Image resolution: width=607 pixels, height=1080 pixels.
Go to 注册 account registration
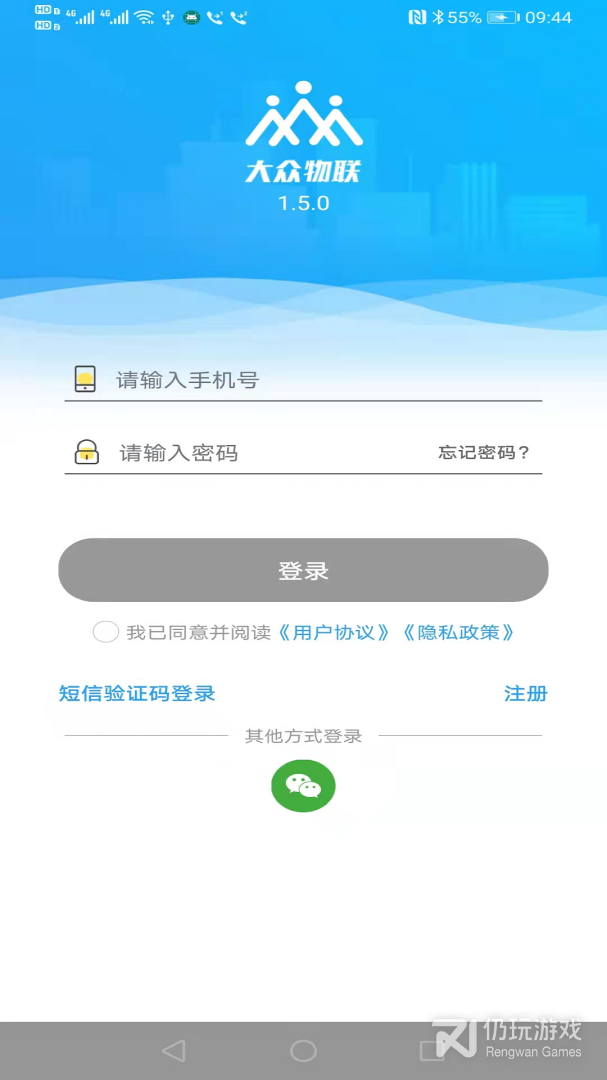(x=525, y=693)
